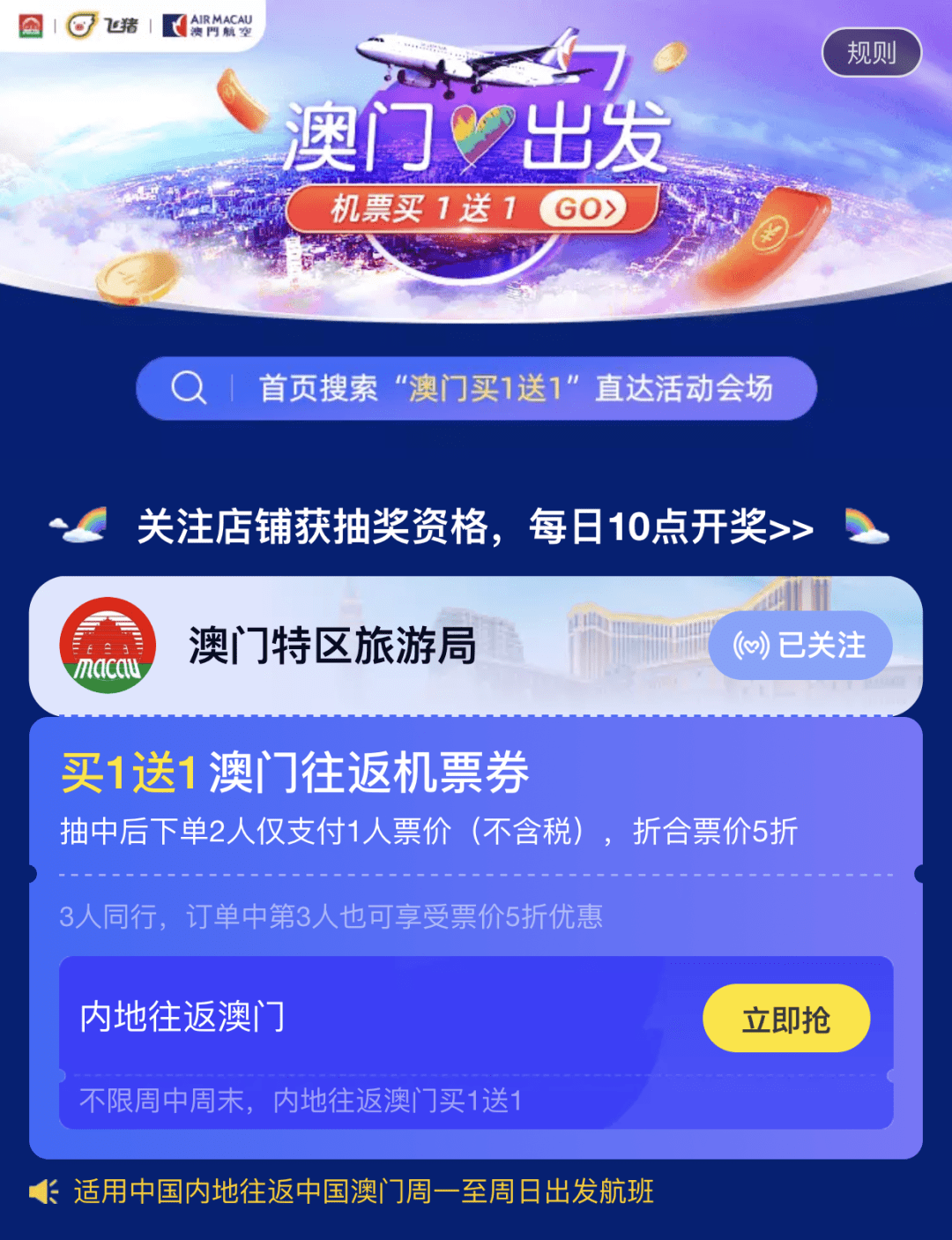This screenshot has height=1240, width=952.
Task: Click 规则 to view activity rules
Action: coord(871,53)
